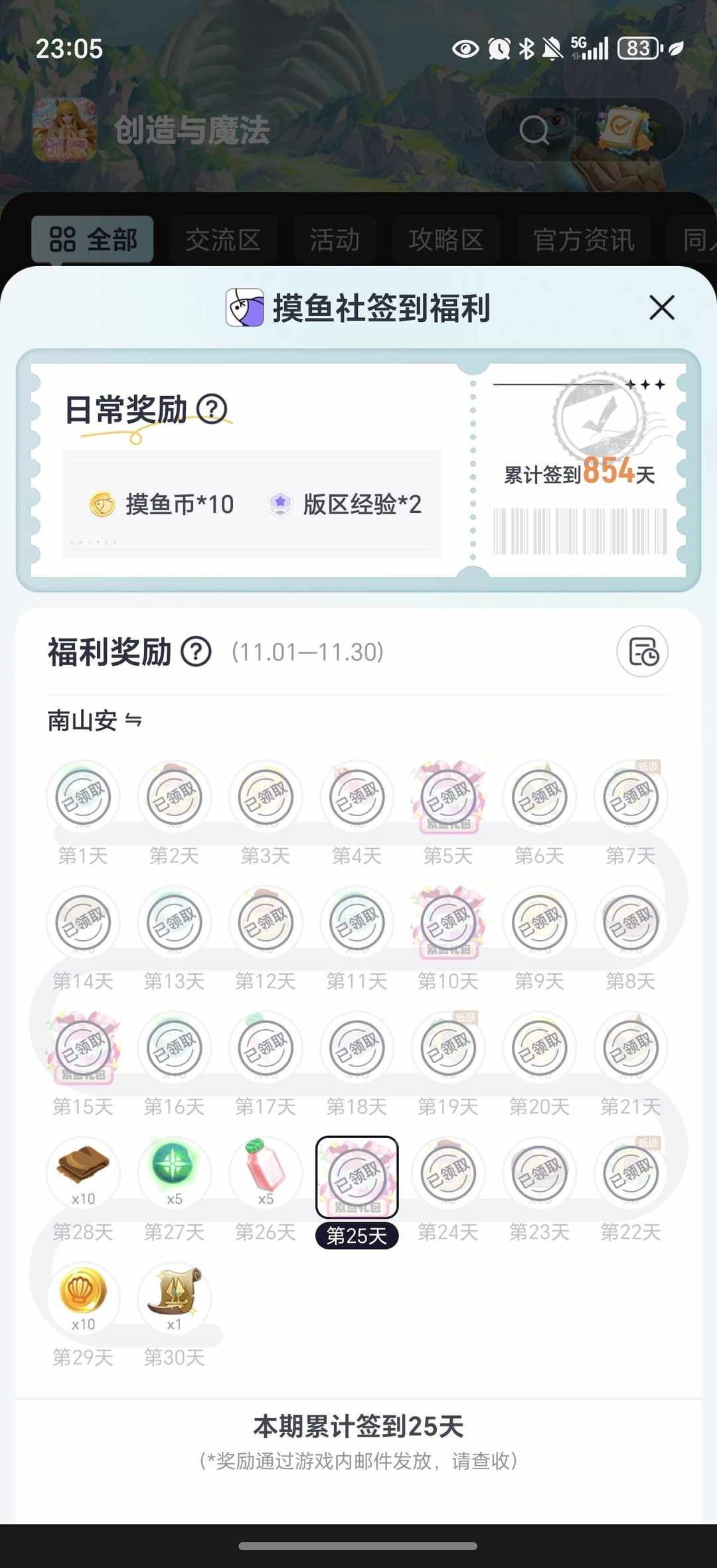This screenshot has height=1568, width=717.
Task: Click the 版区经验 purple gem icon
Action: 280,504
